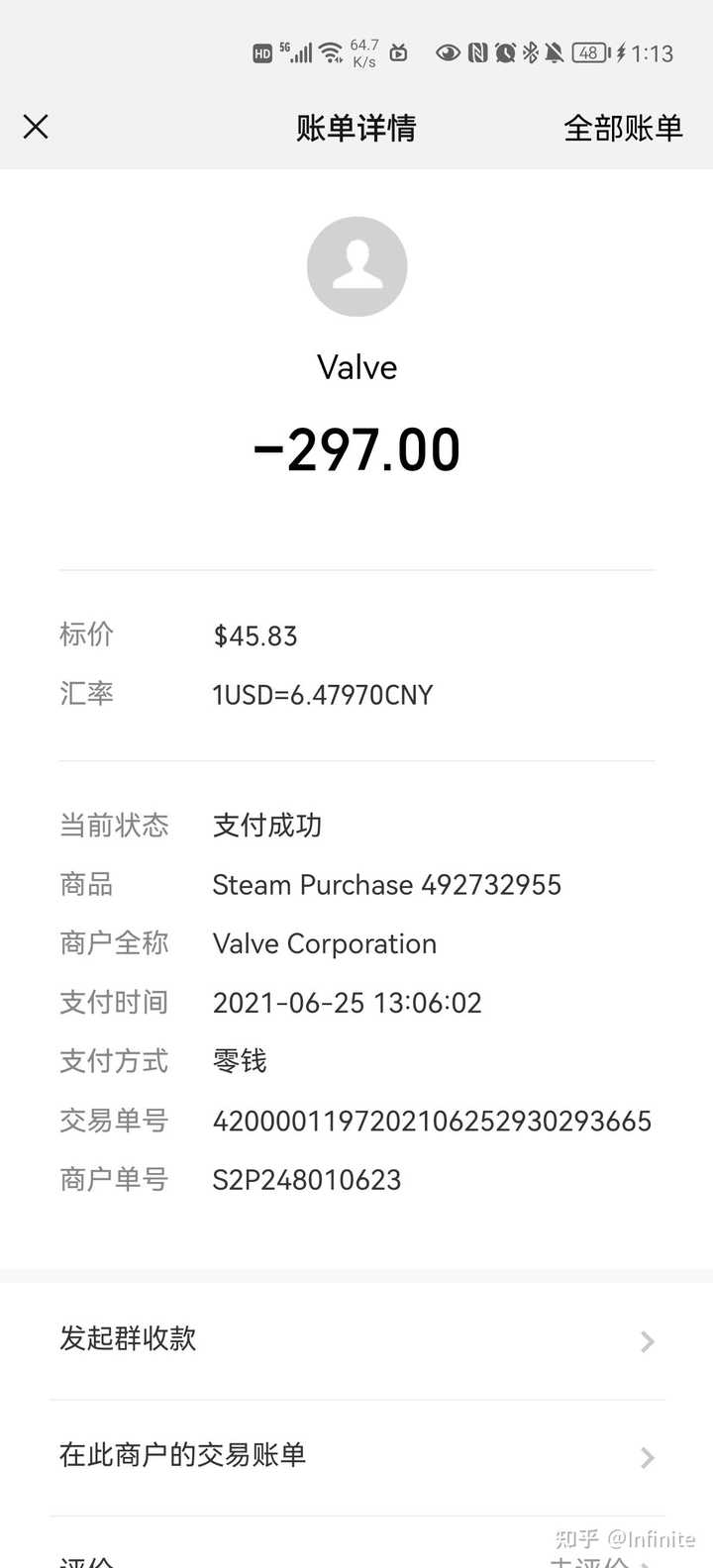Tap the Bluetooth icon in status bar

[x=531, y=52]
